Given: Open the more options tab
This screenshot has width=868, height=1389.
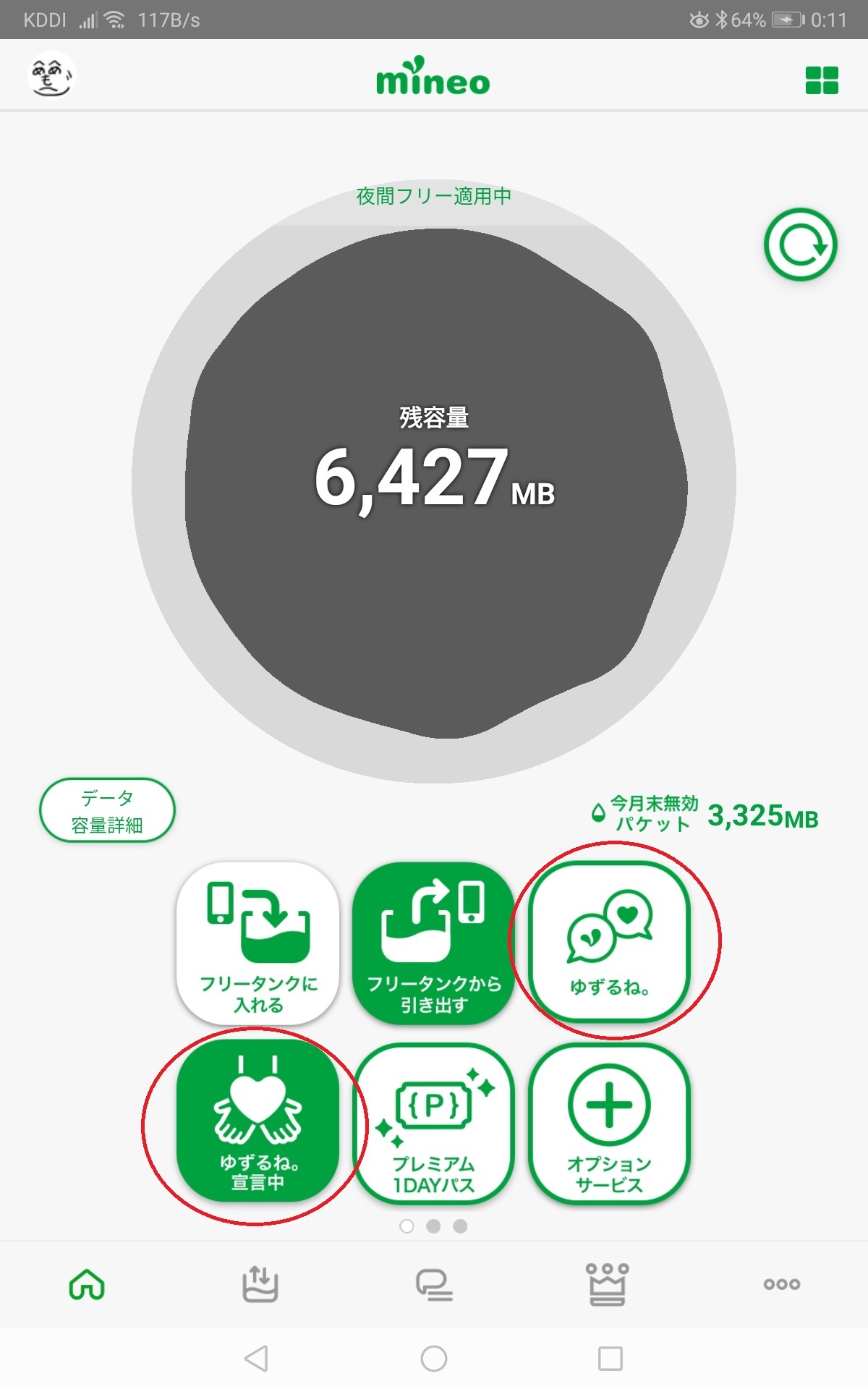Looking at the screenshot, I should click(x=781, y=1285).
